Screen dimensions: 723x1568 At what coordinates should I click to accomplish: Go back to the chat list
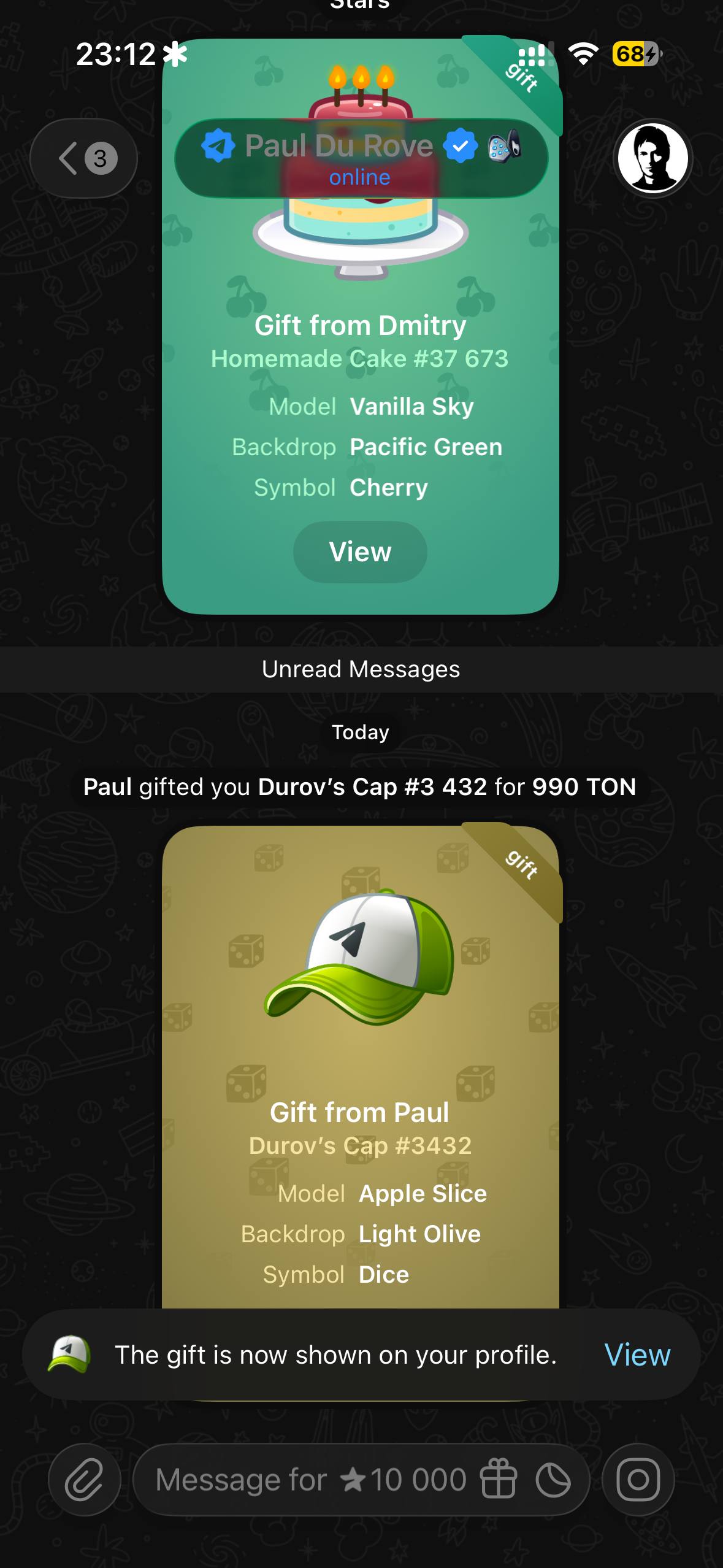coord(83,158)
